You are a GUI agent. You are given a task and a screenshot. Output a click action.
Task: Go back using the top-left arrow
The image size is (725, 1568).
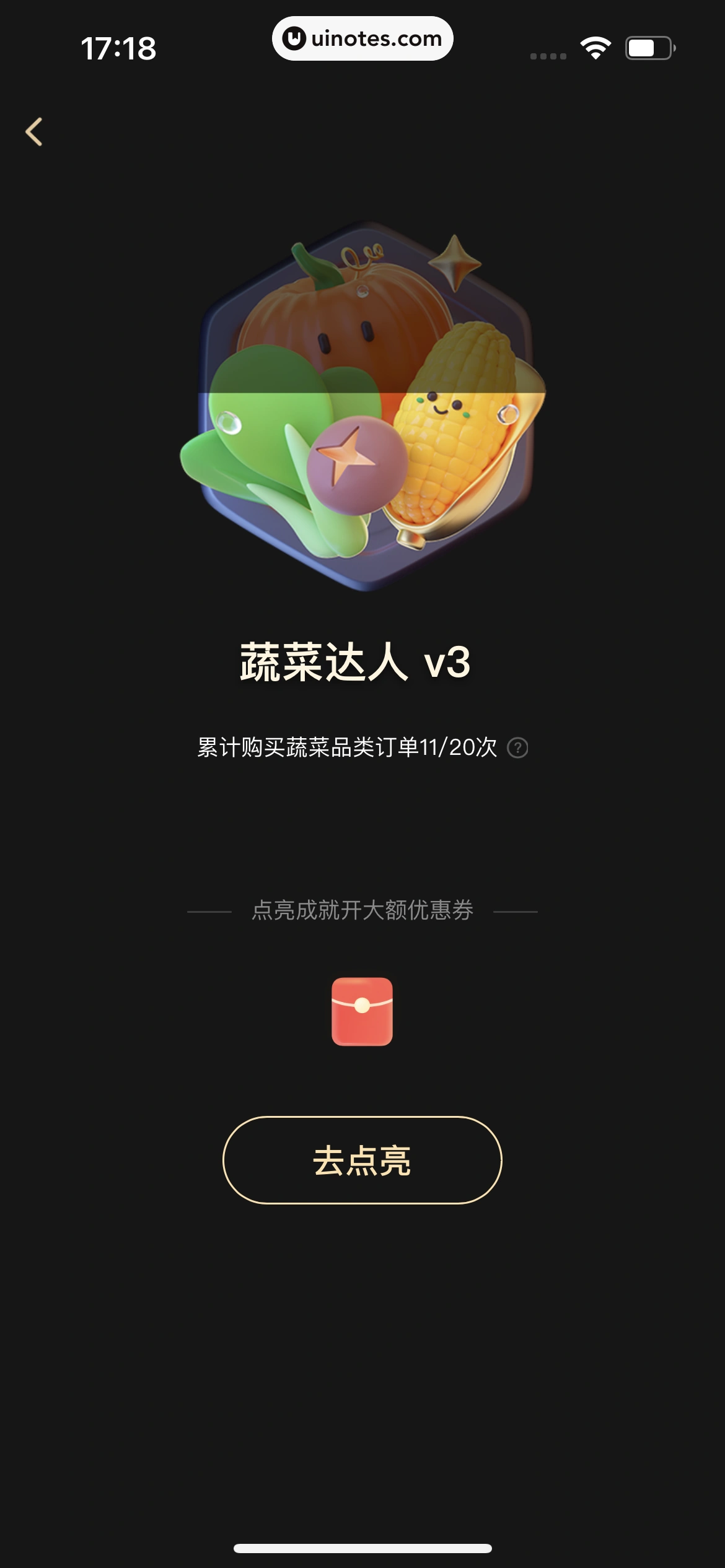(x=34, y=132)
